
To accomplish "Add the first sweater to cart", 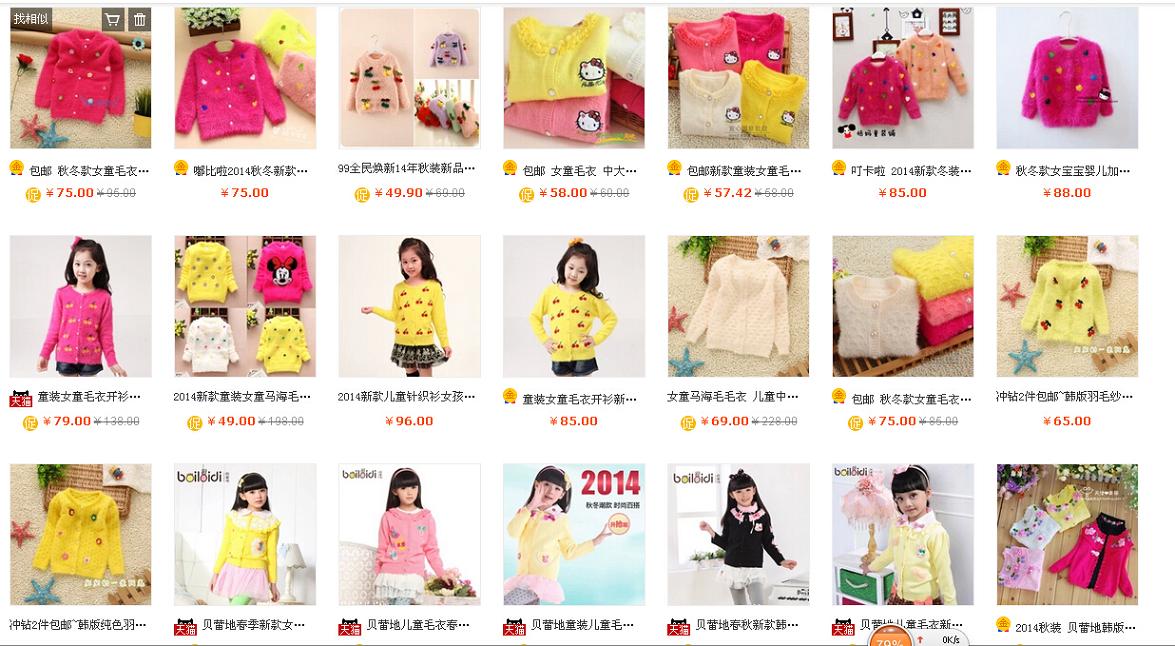I will click(113, 19).
